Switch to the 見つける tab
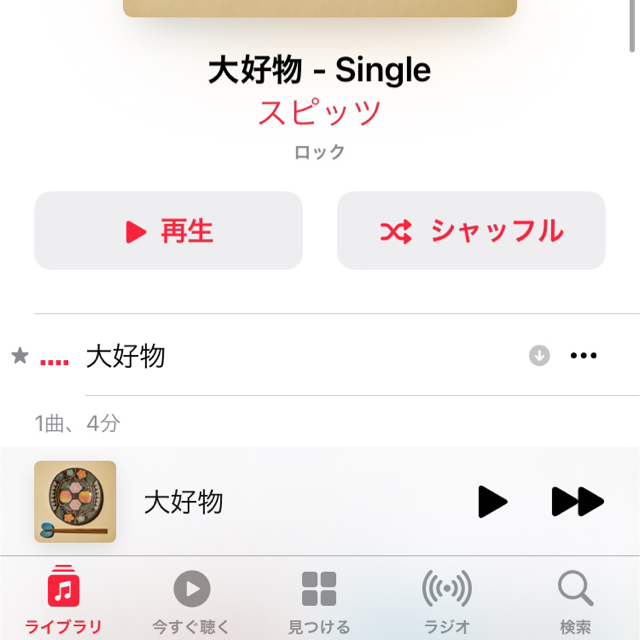The image size is (640, 640). tap(319, 602)
